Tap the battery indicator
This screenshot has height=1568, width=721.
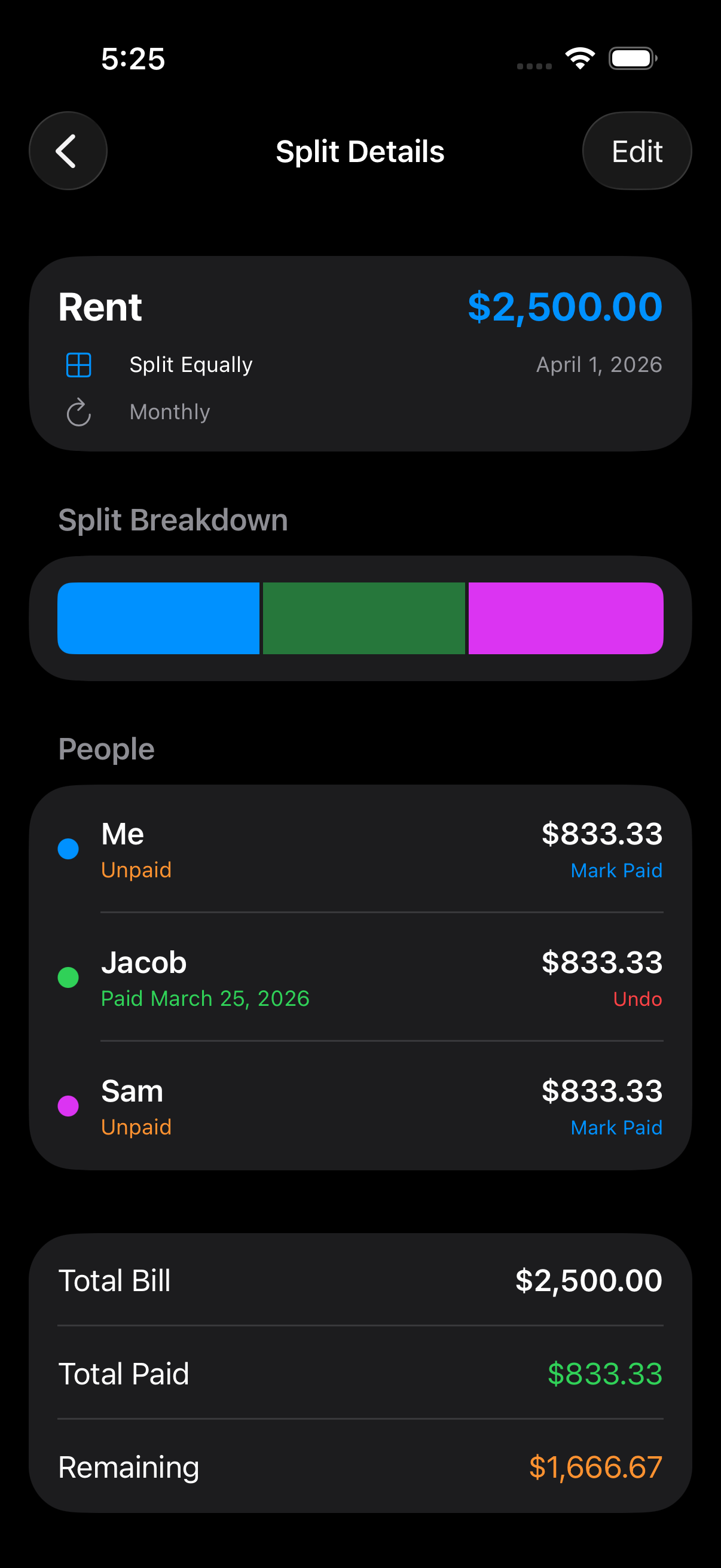[632, 58]
